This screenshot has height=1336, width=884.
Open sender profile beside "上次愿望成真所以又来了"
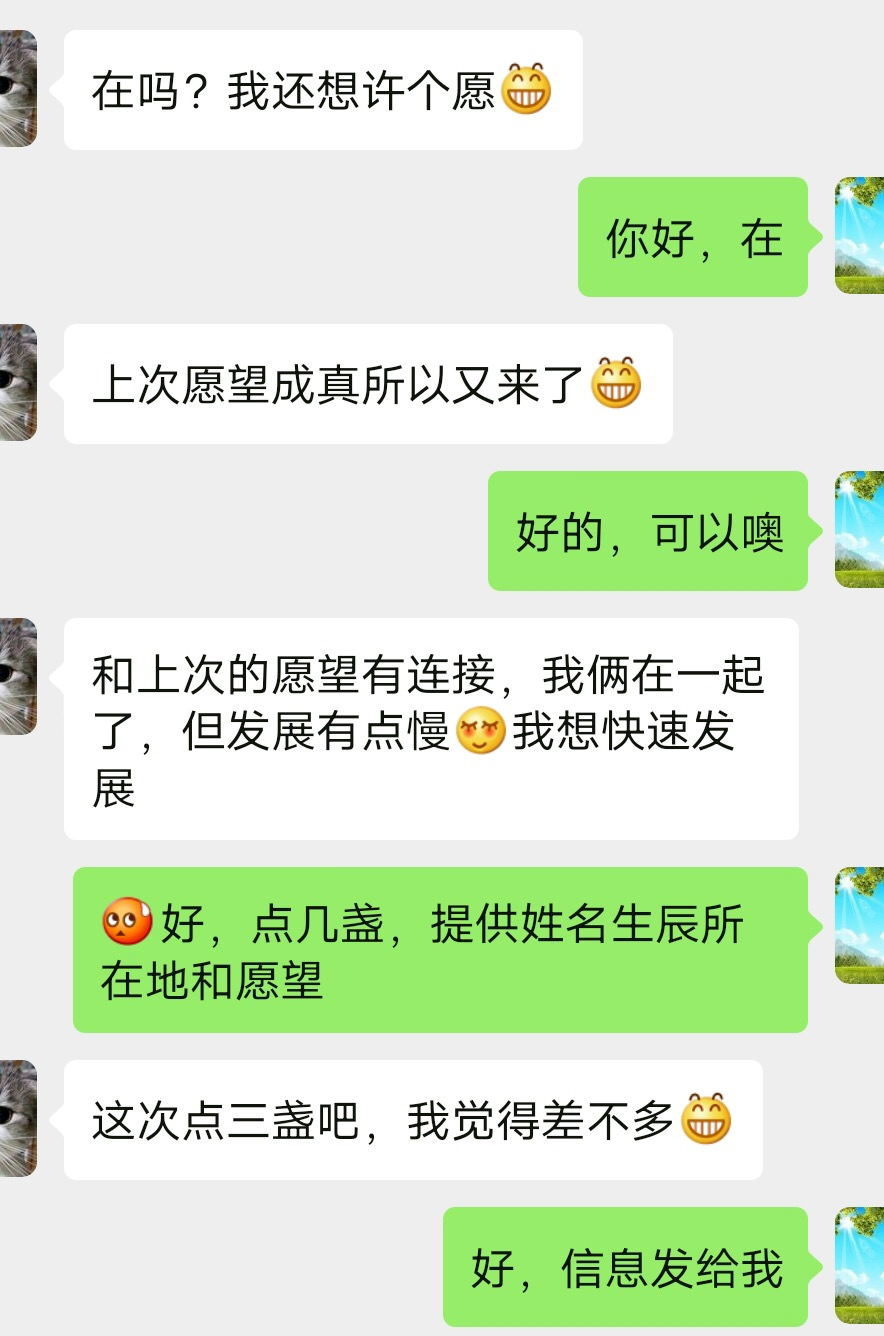(18, 382)
